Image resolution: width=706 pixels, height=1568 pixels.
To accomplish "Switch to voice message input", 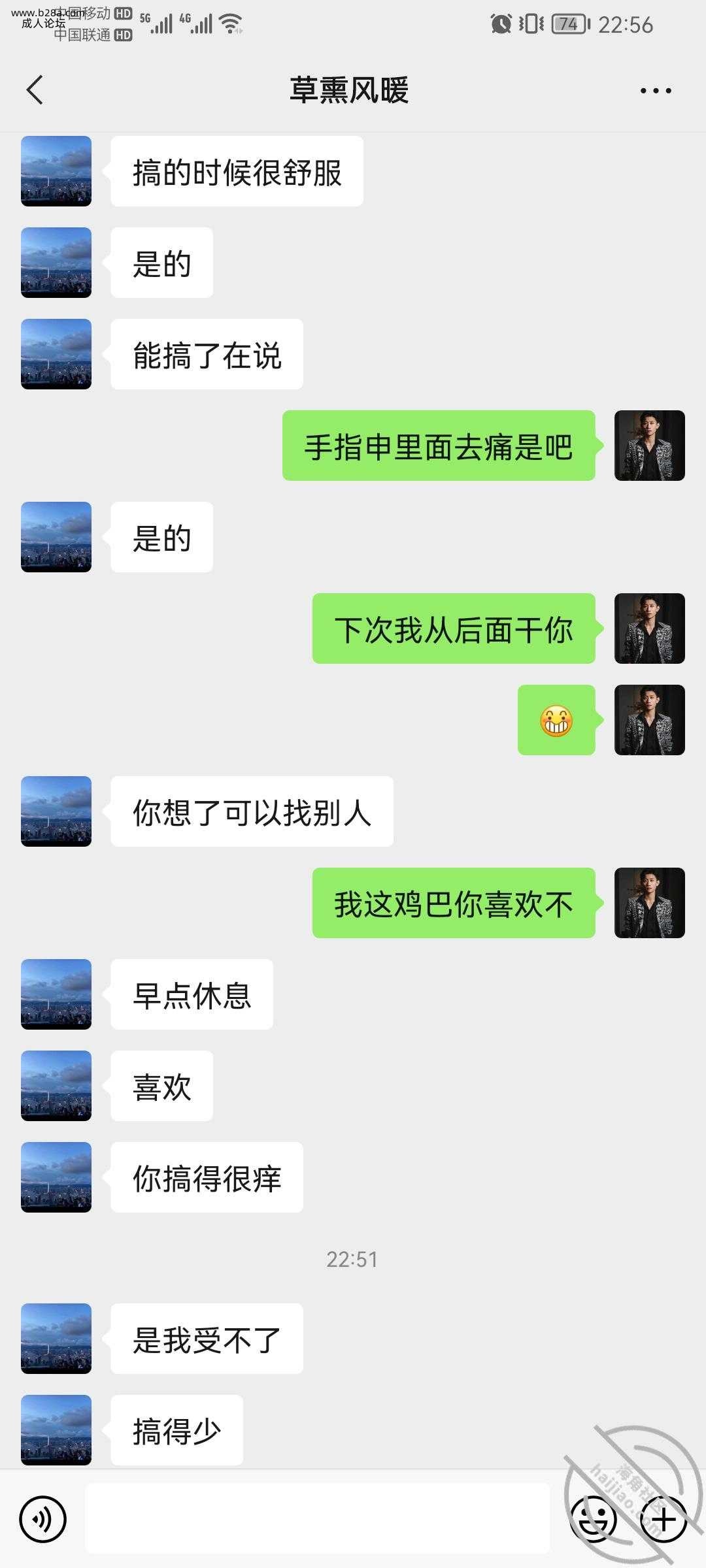I will coord(43,1519).
